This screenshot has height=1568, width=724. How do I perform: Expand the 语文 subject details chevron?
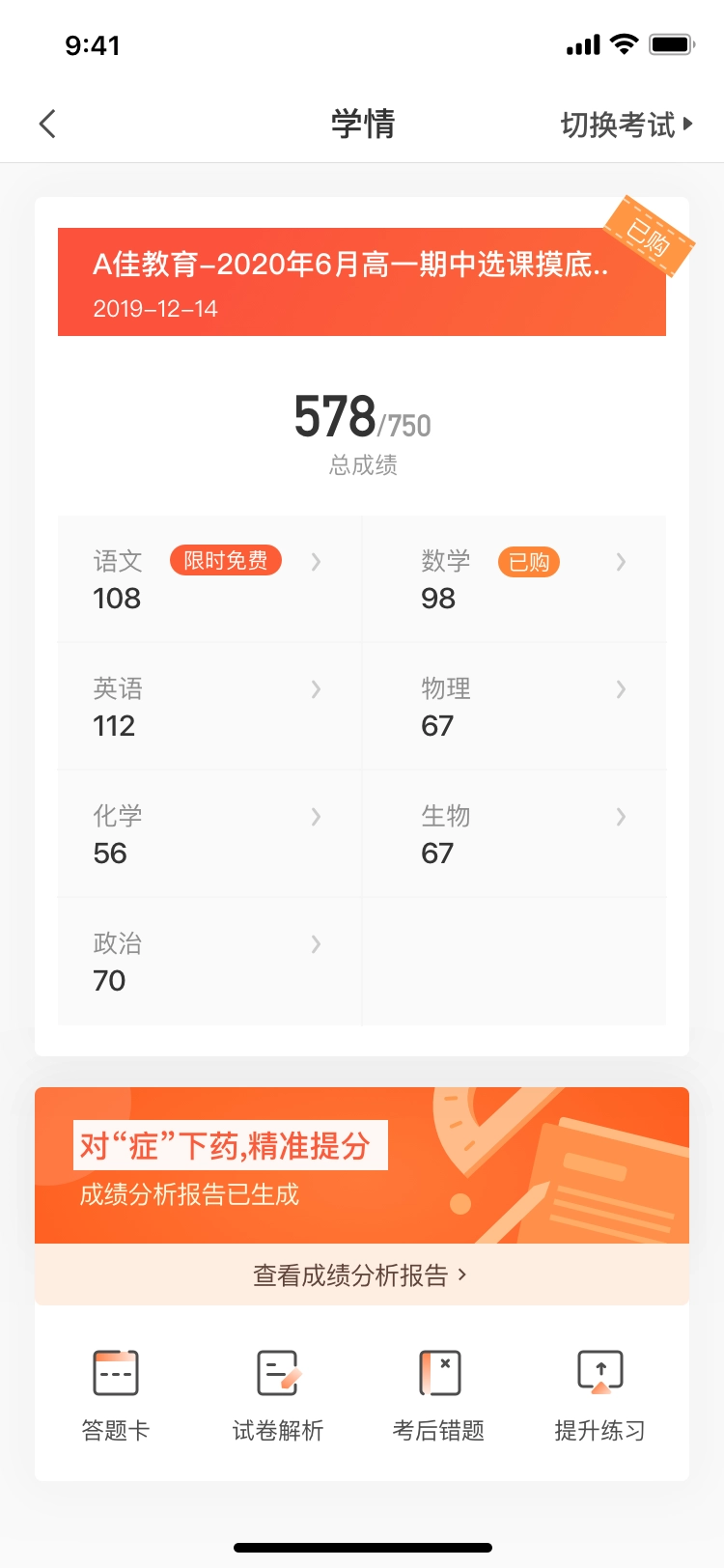[317, 561]
